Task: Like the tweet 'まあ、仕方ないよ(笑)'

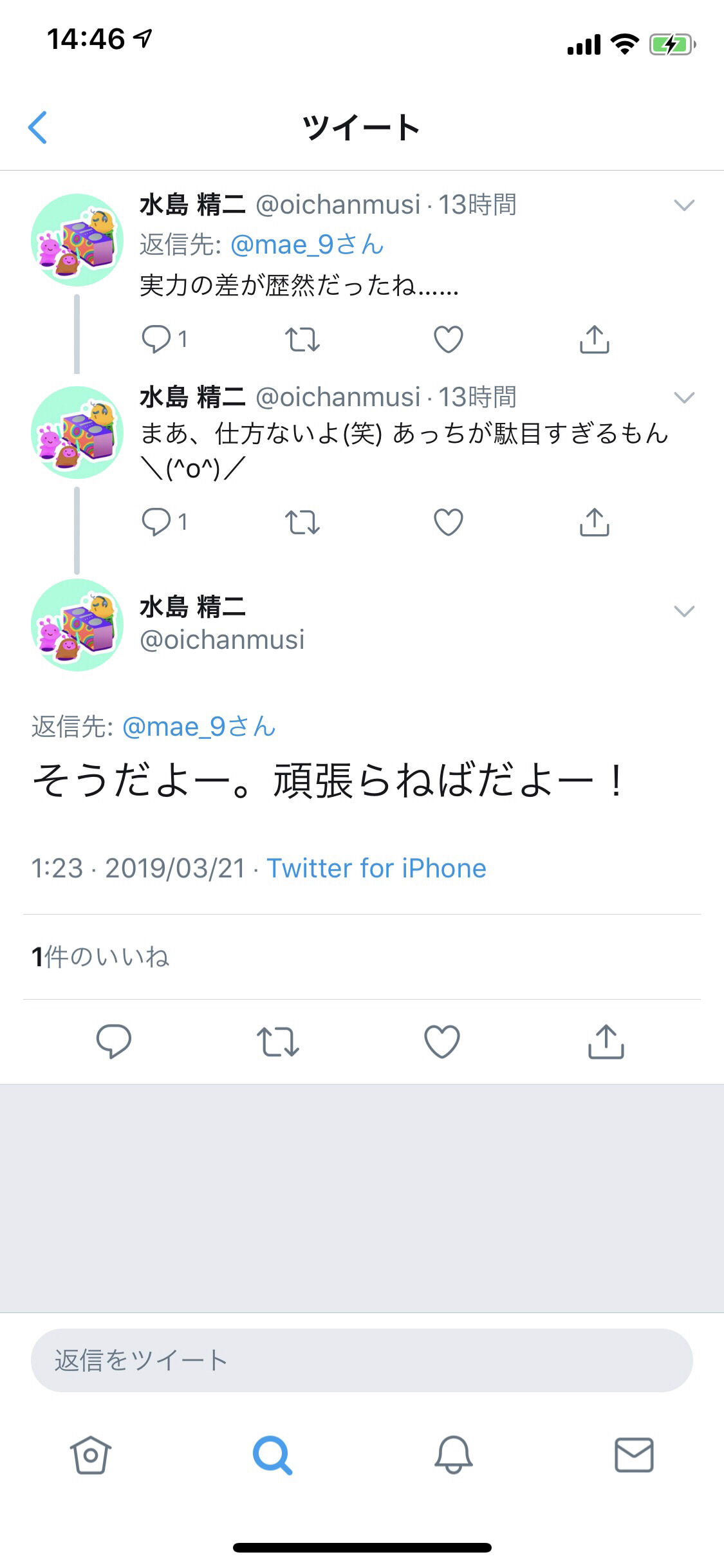Action: 449,522
